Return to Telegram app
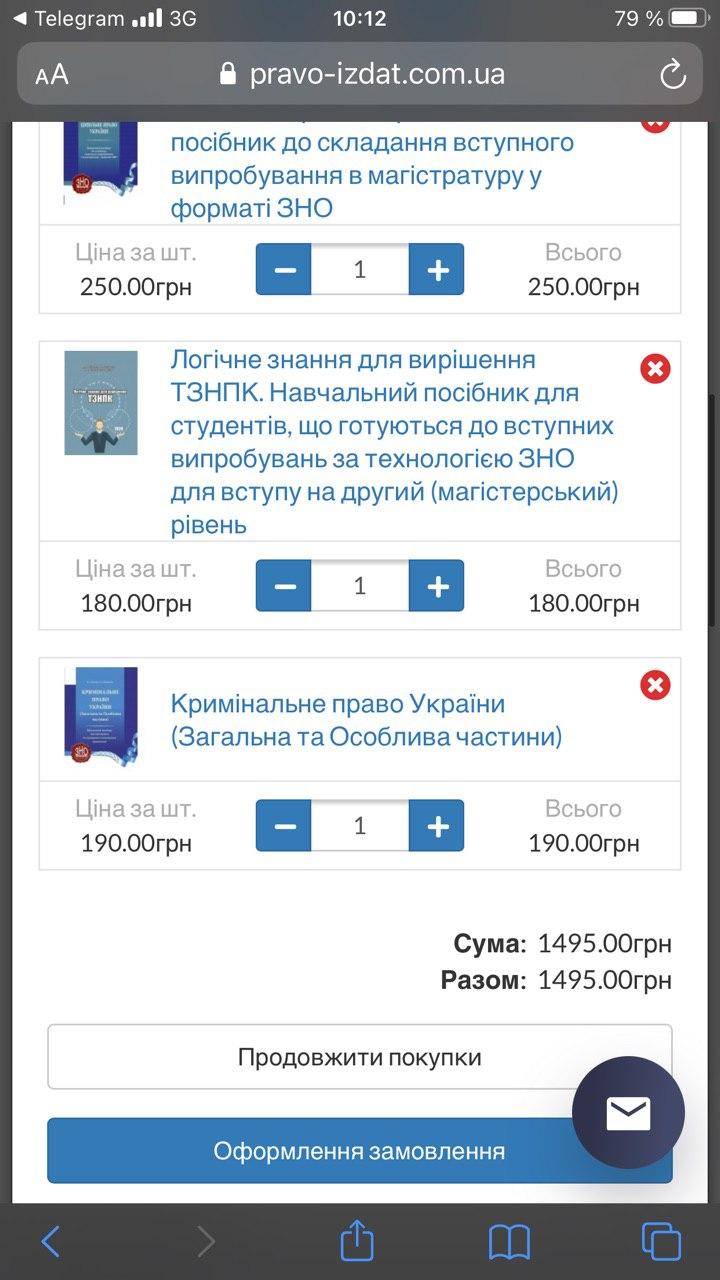Image resolution: width=720 pixels, height=1280 pixels. [x=68, y=18]
